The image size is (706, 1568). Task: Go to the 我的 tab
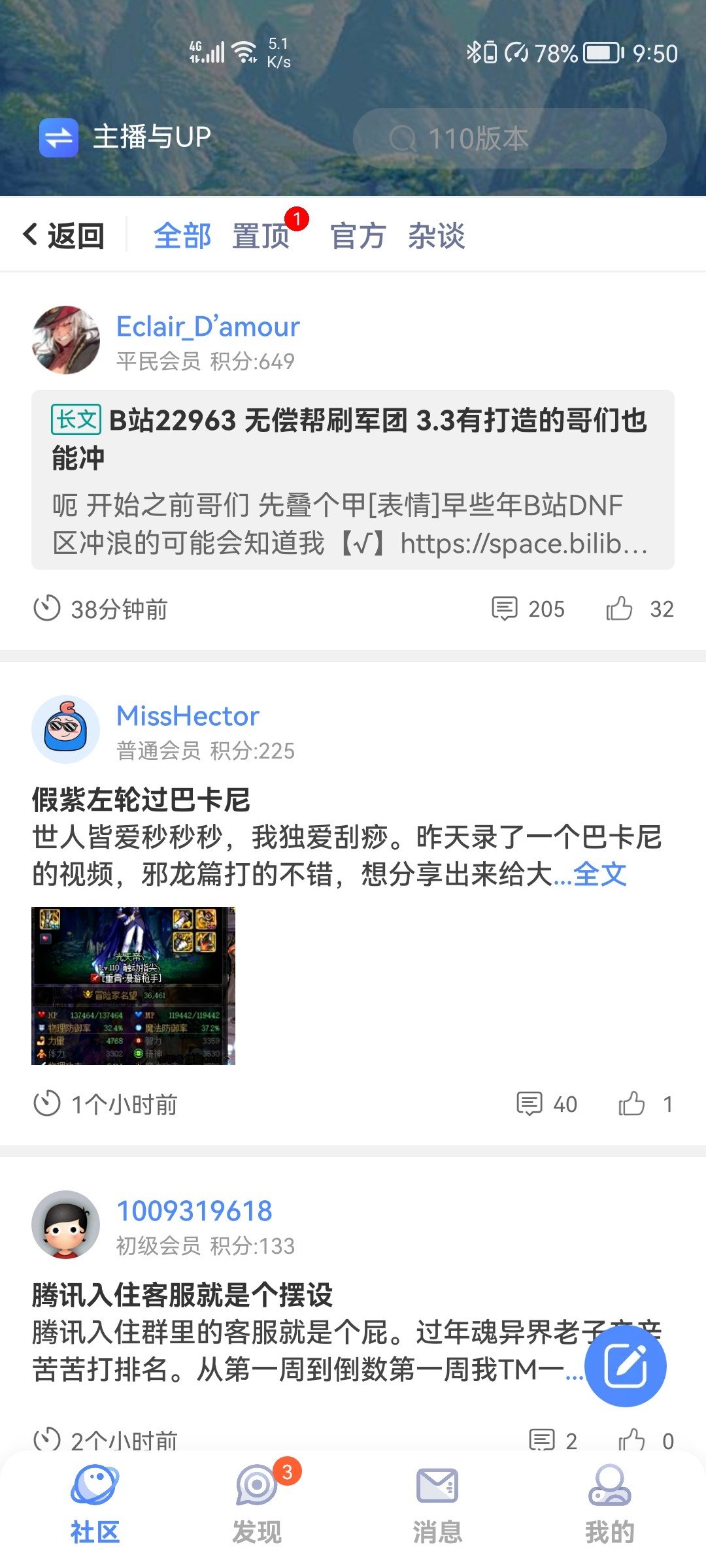coord(610,1504)
